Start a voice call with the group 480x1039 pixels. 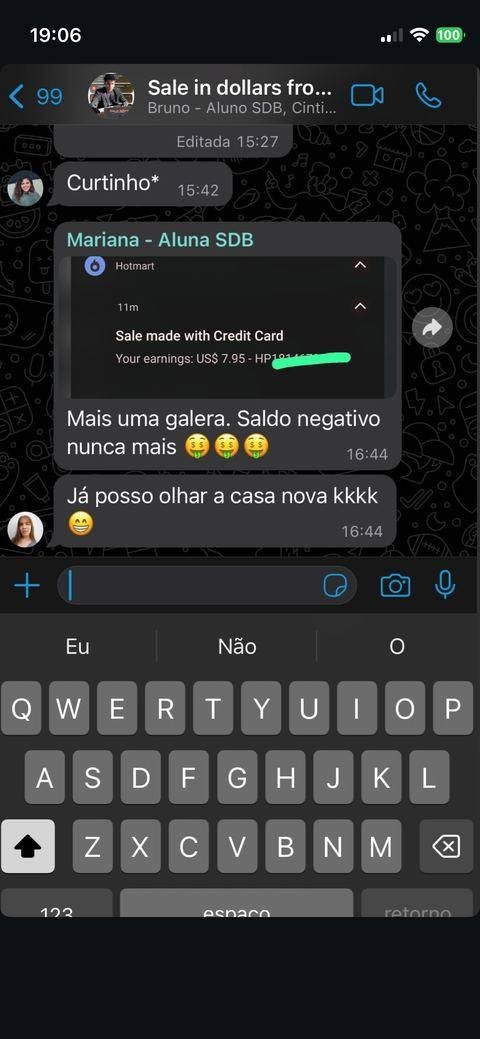click(x=428, y=95)
